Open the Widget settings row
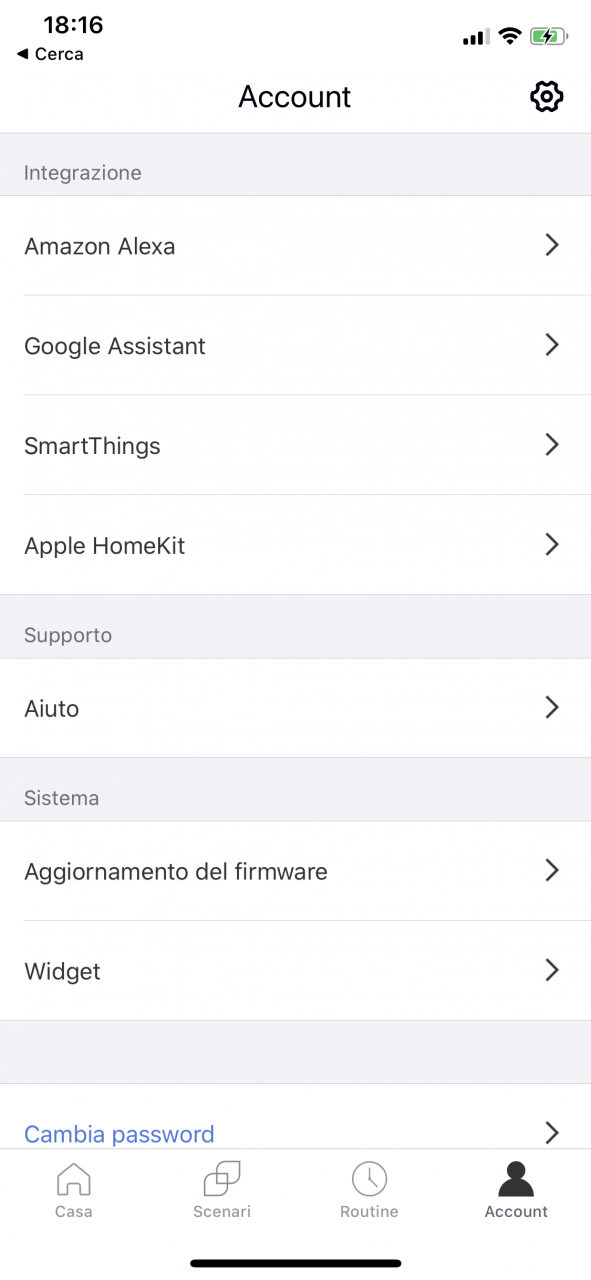This screenshot has height=1280, width=591. point(295,971)
